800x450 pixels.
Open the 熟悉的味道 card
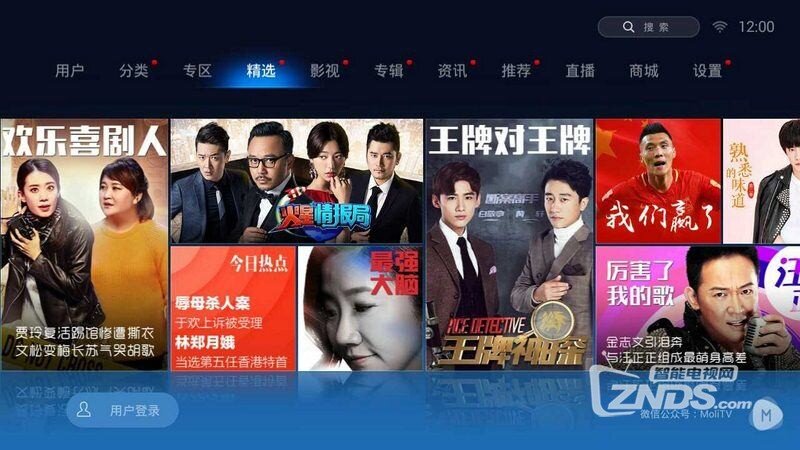[x=760, y=181]
